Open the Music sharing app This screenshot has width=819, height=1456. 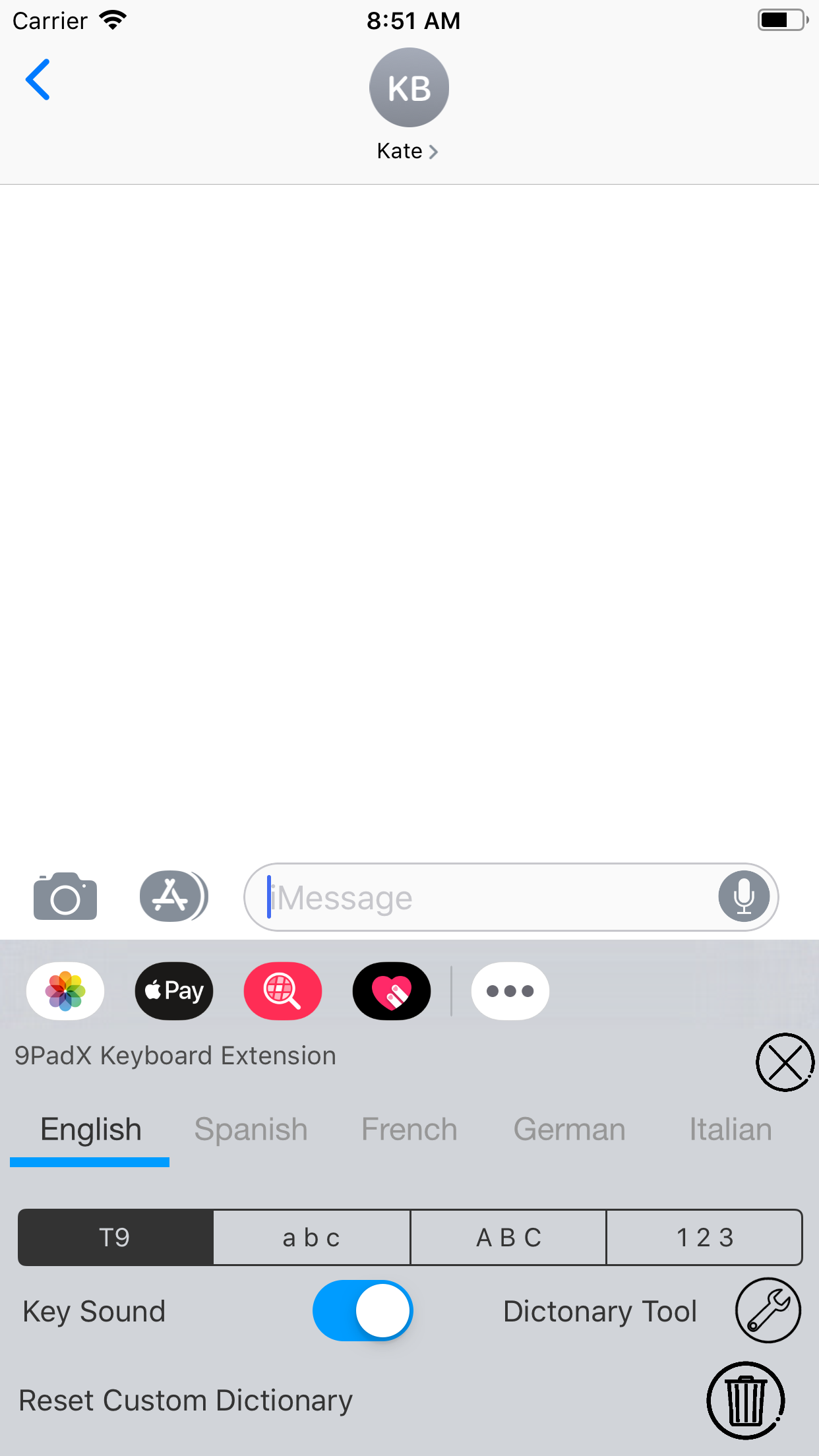click(391, 991)
